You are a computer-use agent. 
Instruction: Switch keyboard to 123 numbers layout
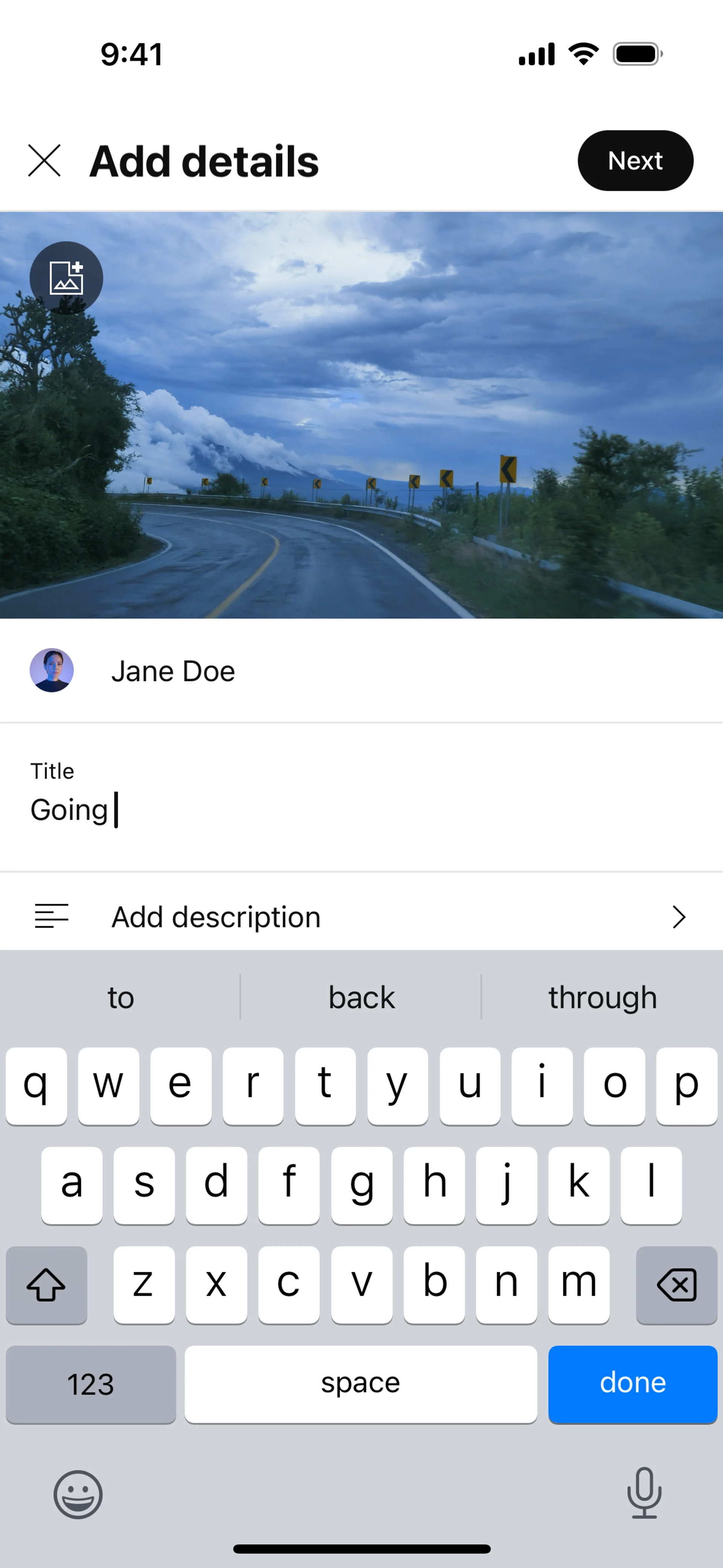[91, 1383]
